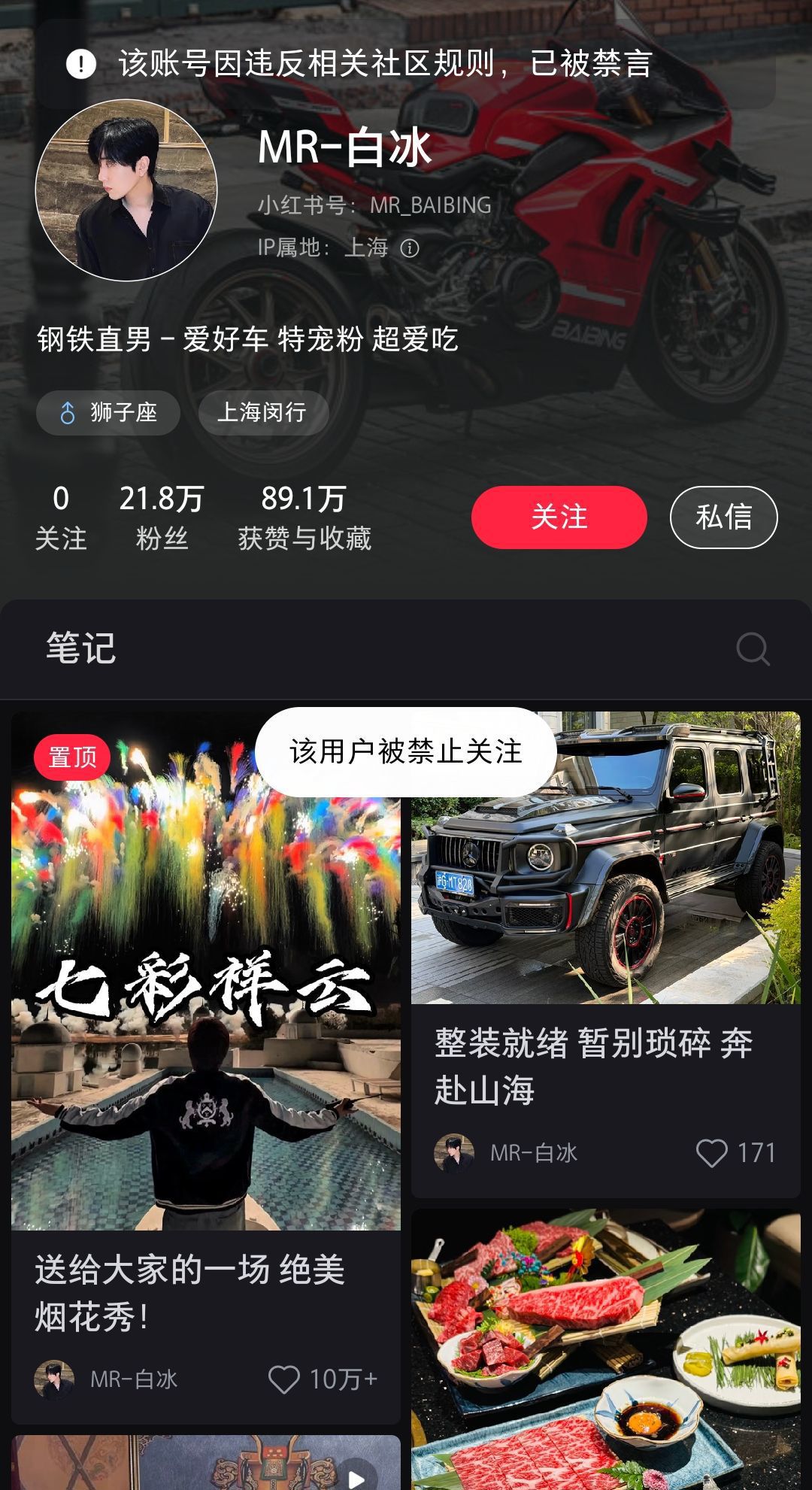Tap the small avatar beside MR-白冰 on the car note
This screenshot has width=812, height=1490.
click(x=453, y=1150)
